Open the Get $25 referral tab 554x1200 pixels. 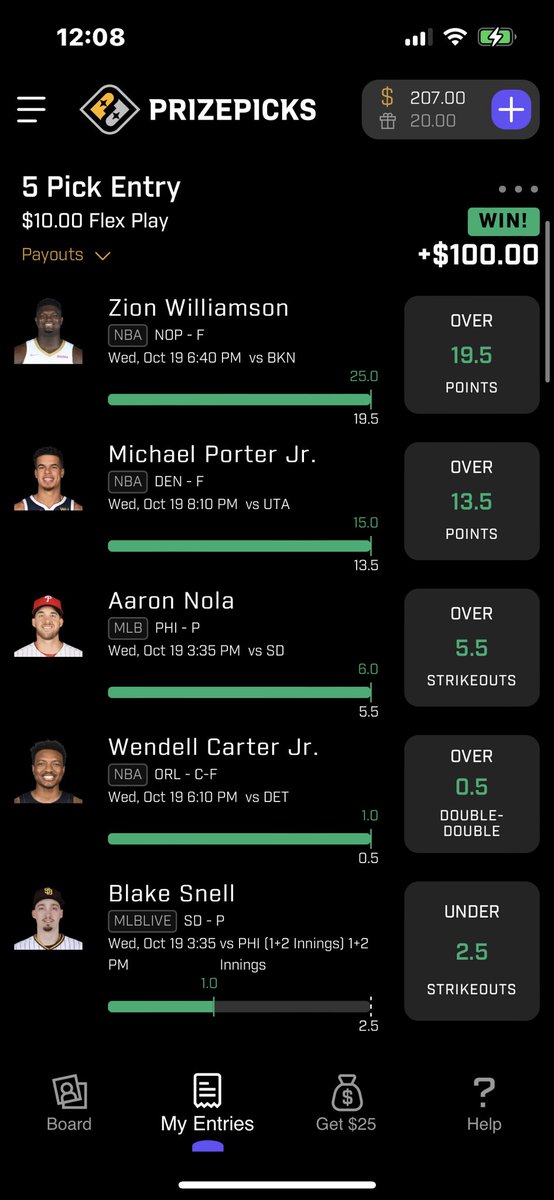point(346,1103)
